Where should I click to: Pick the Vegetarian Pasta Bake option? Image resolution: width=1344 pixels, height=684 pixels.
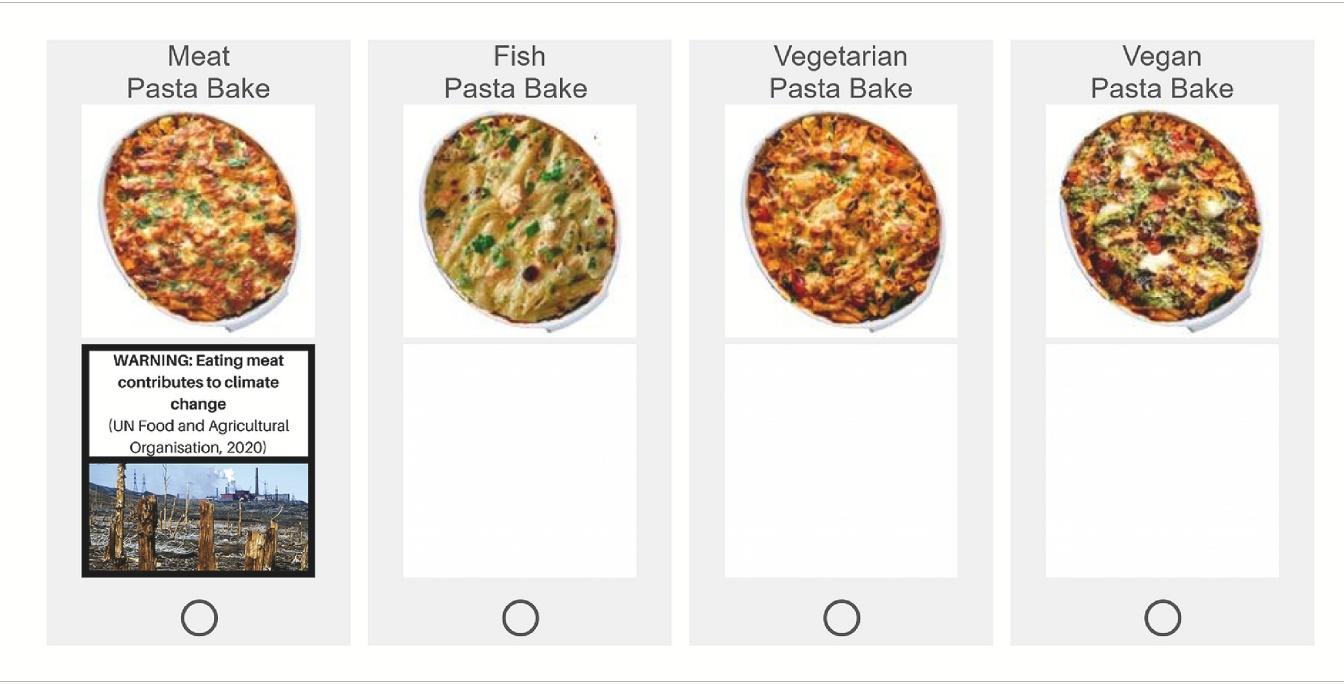pyautogui.click(x=841, y=618)
